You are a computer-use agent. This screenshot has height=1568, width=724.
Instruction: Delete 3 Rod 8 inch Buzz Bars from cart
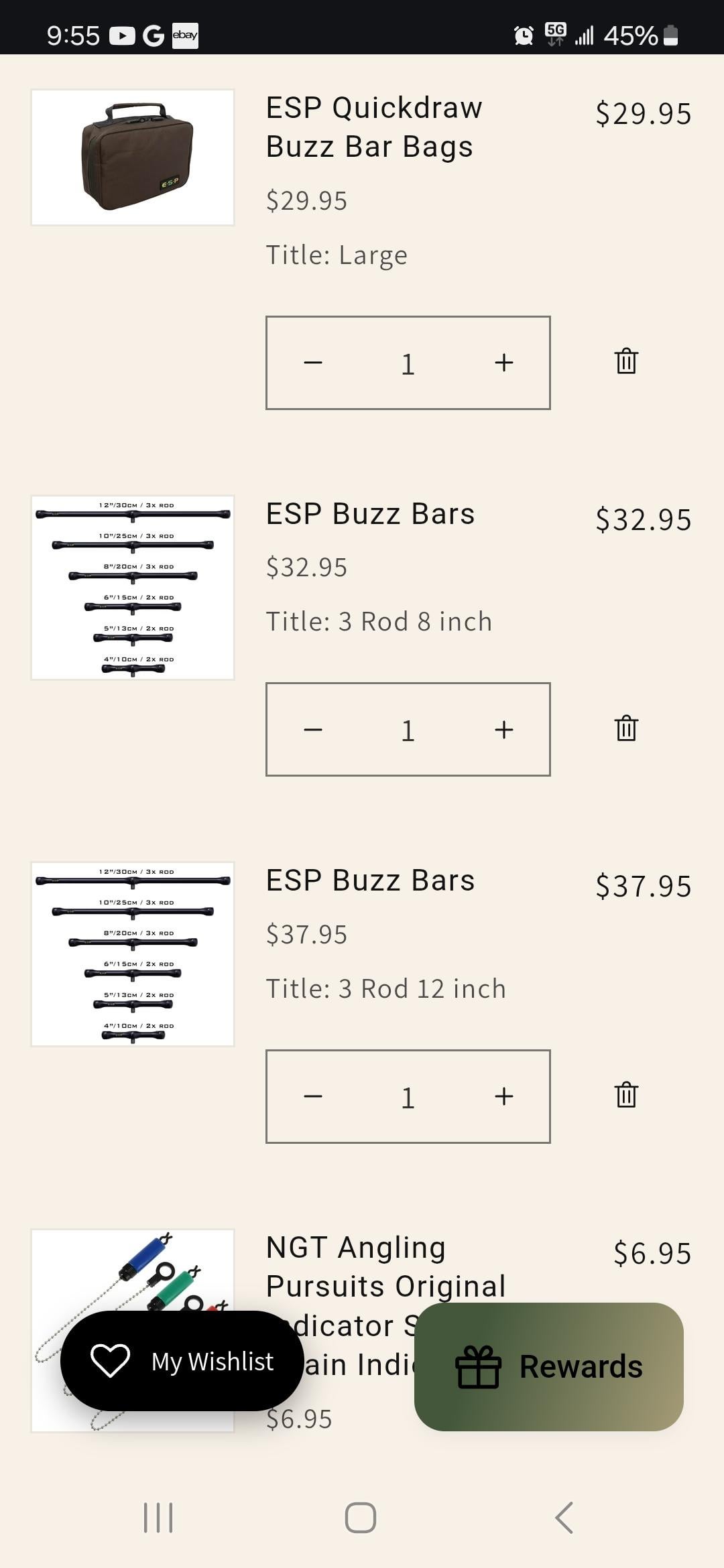coord(626,728)
